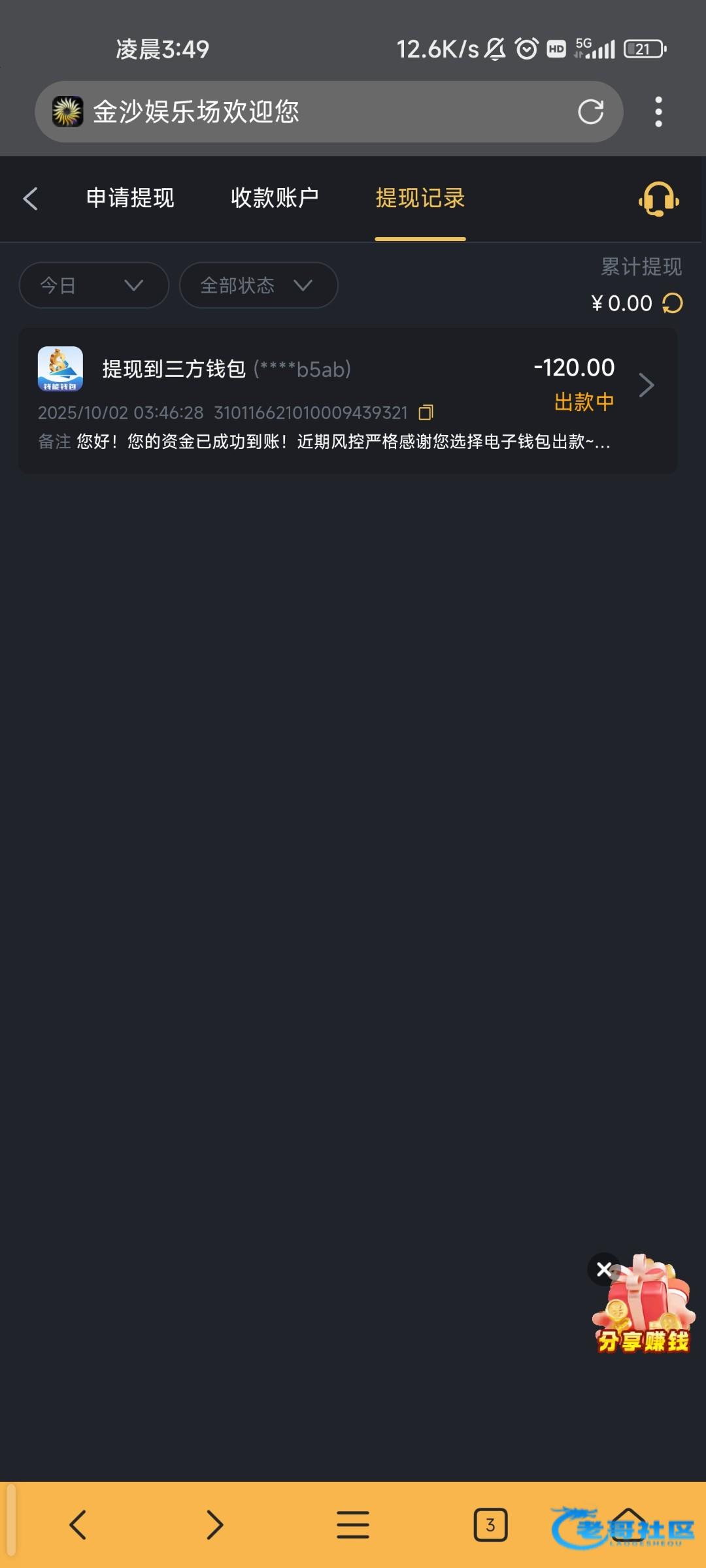The width and height of the screenshot is (706, 1568).
Task: Select the 提现记录 tab
Action: click(420, 198)
